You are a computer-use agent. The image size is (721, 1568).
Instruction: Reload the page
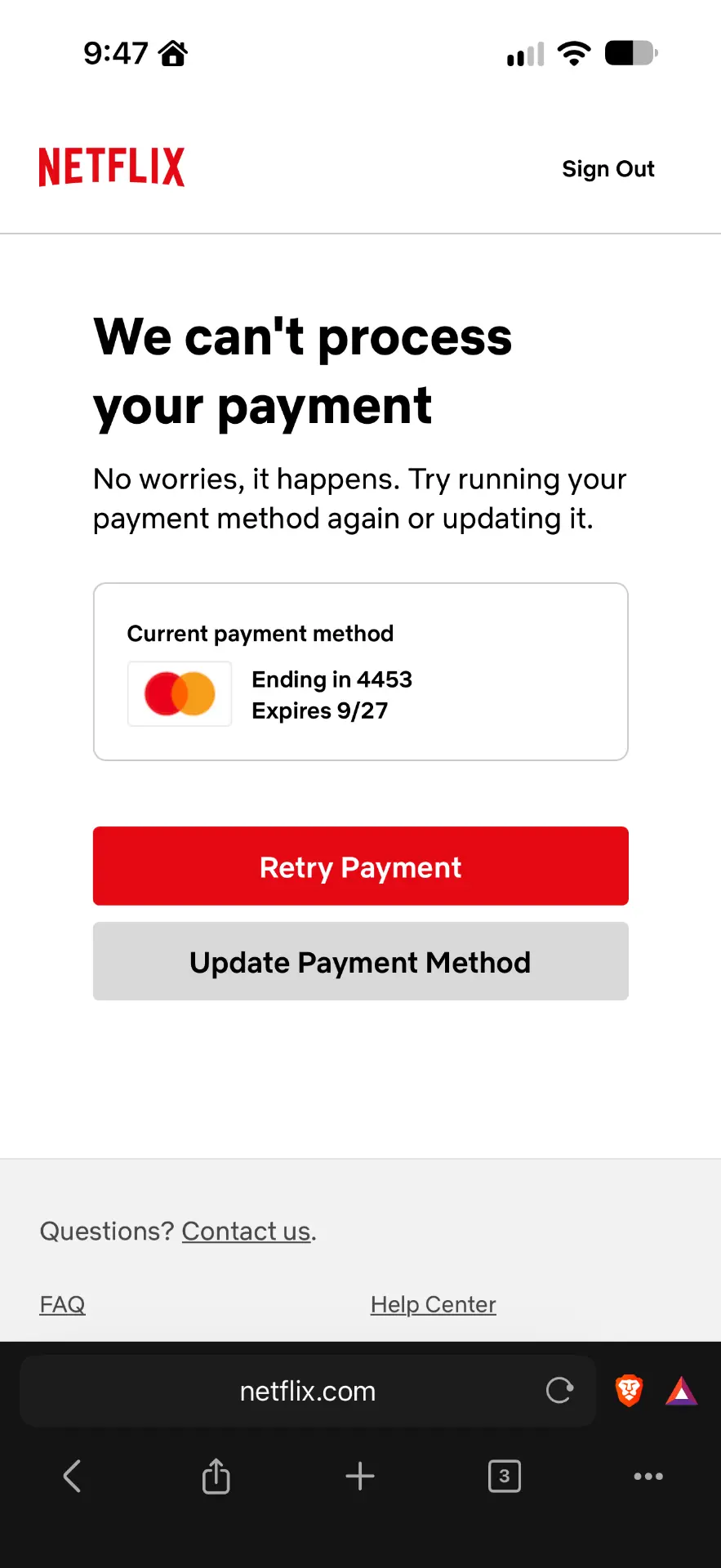(x=560, y=1390)
